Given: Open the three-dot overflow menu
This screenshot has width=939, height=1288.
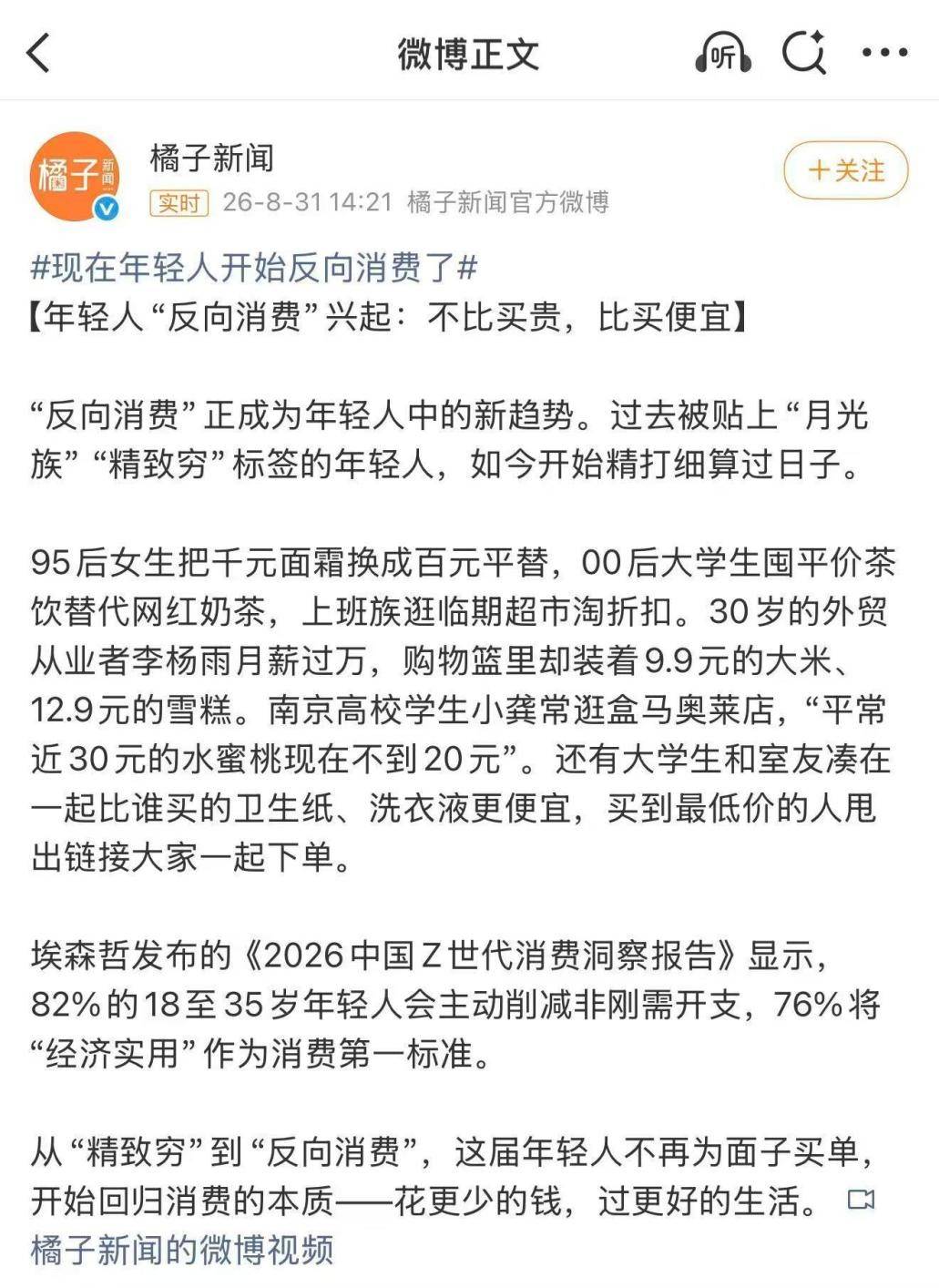Looking at the screenshot, I should point(884,53).
